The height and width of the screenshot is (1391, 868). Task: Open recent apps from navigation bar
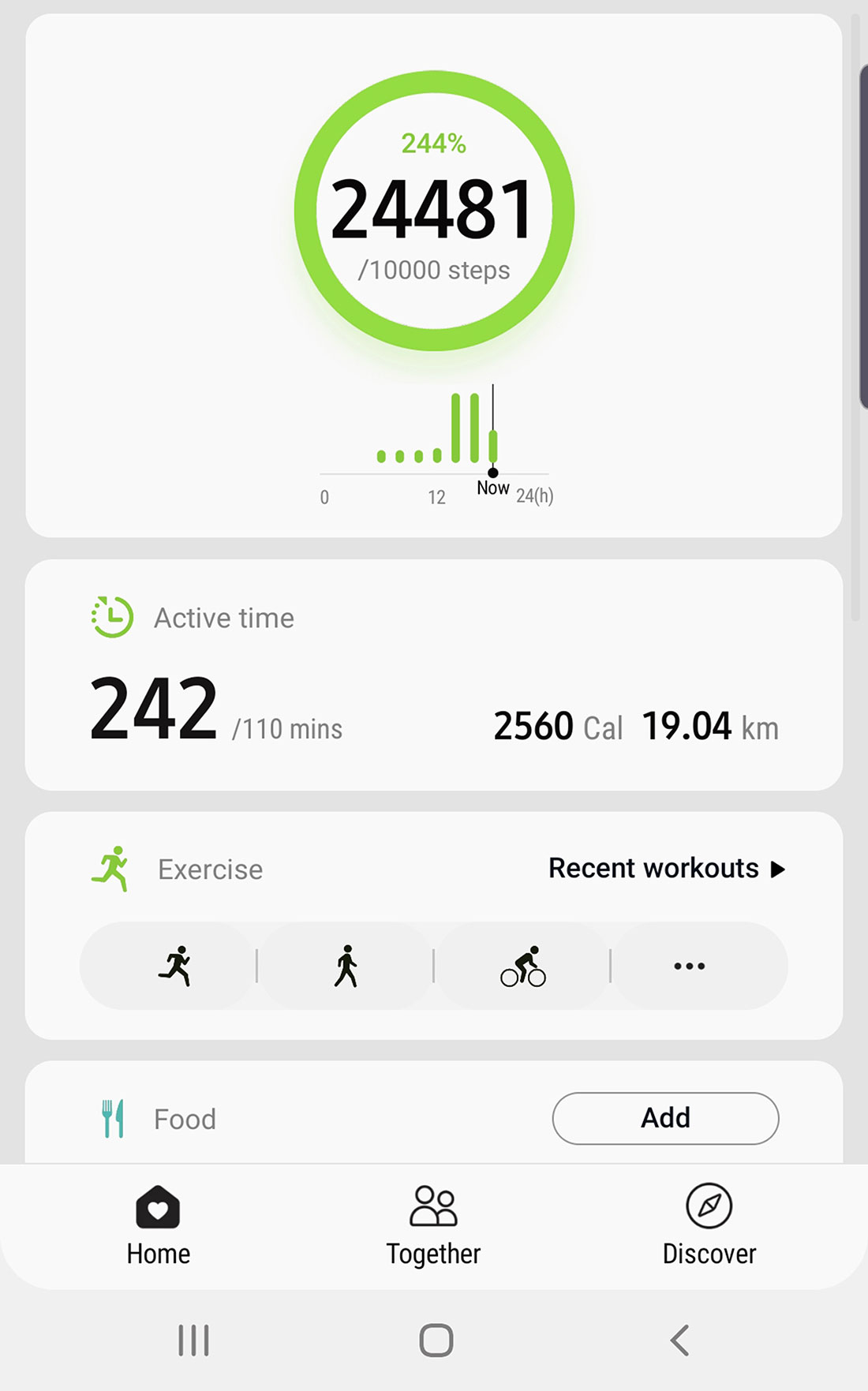click(x=193, y=1340)
